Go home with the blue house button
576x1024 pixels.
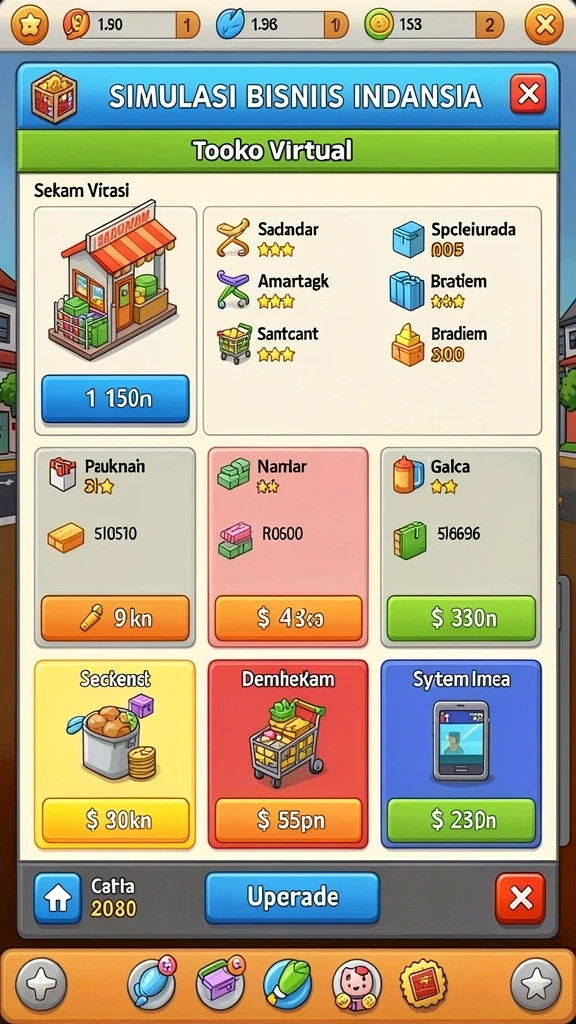[x=57, y=899]
